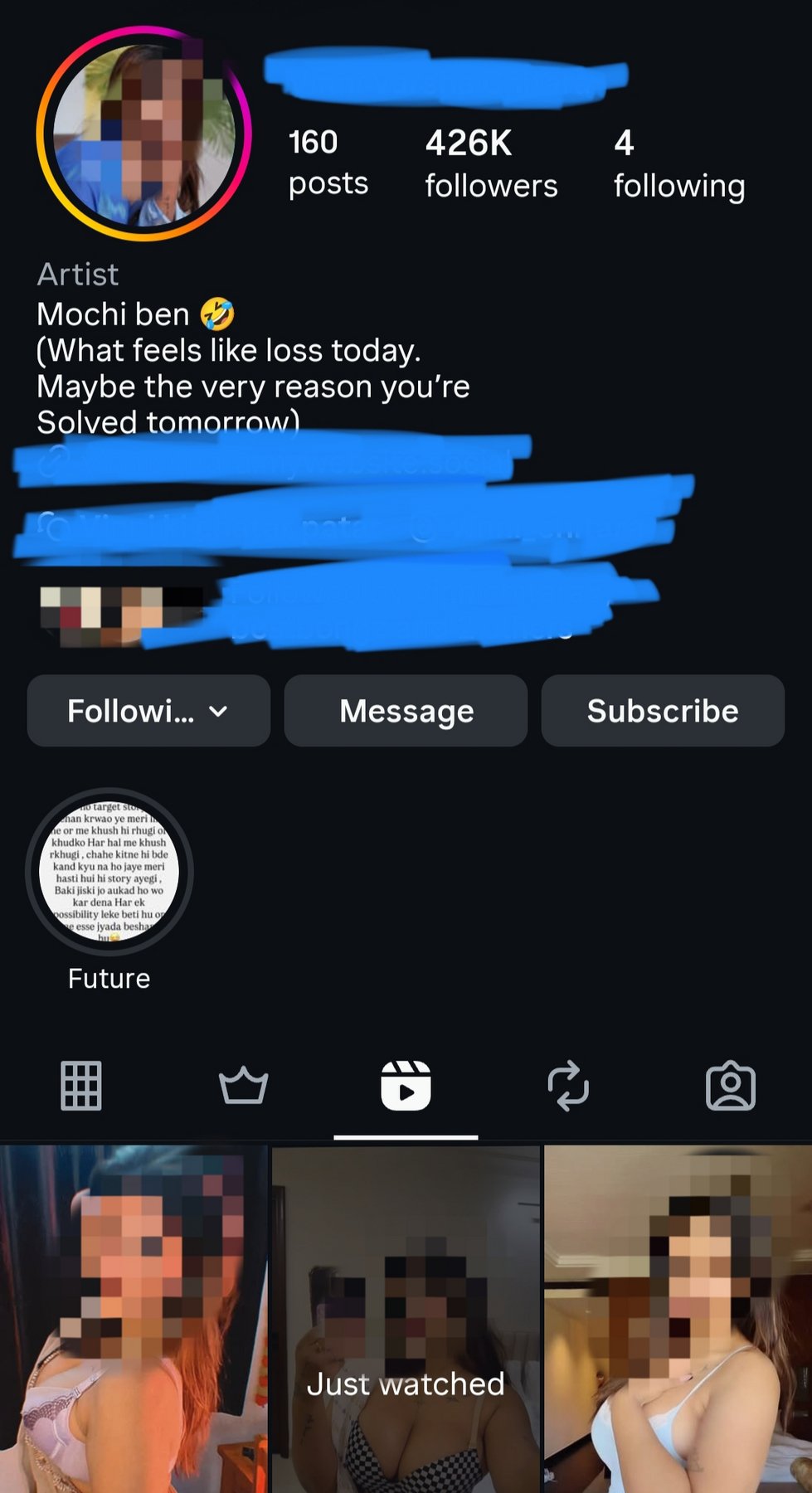
Task: Switch to the reposts tab
Action: coord(568,1086)
